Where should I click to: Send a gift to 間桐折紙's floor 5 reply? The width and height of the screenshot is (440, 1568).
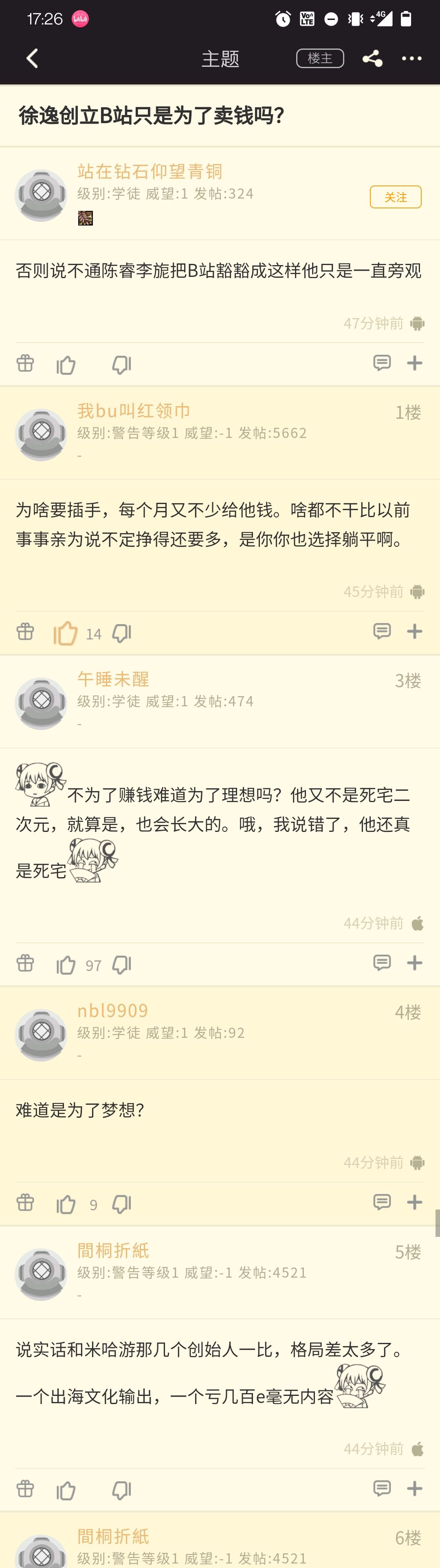[26, 1489]
